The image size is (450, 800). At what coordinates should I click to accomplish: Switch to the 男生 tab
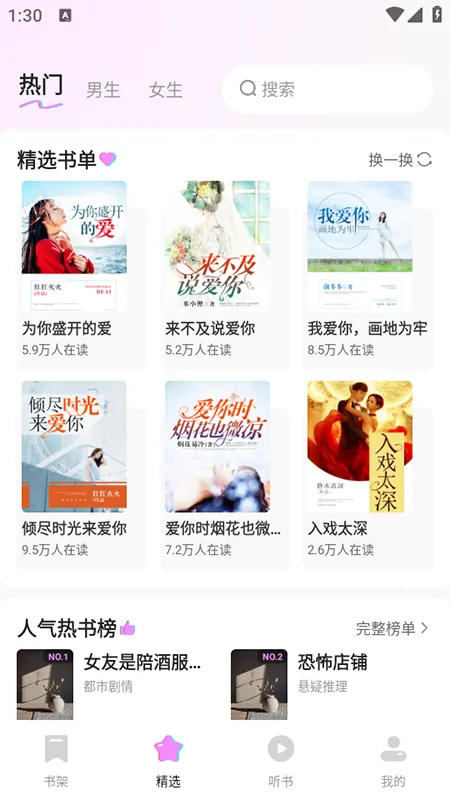point(103,90)
